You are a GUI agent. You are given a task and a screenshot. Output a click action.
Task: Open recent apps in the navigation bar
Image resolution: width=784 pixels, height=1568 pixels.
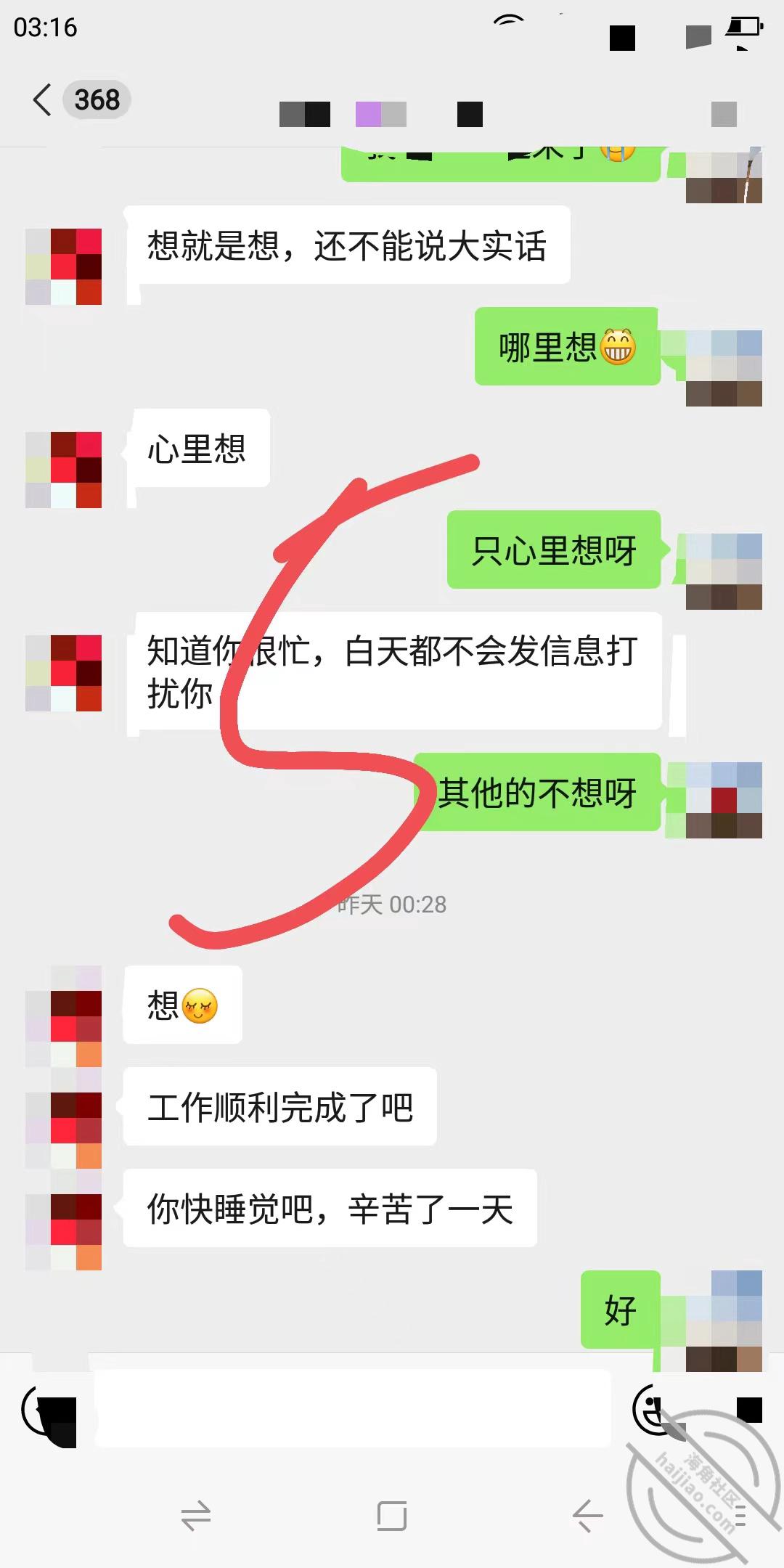[196, 1516]
